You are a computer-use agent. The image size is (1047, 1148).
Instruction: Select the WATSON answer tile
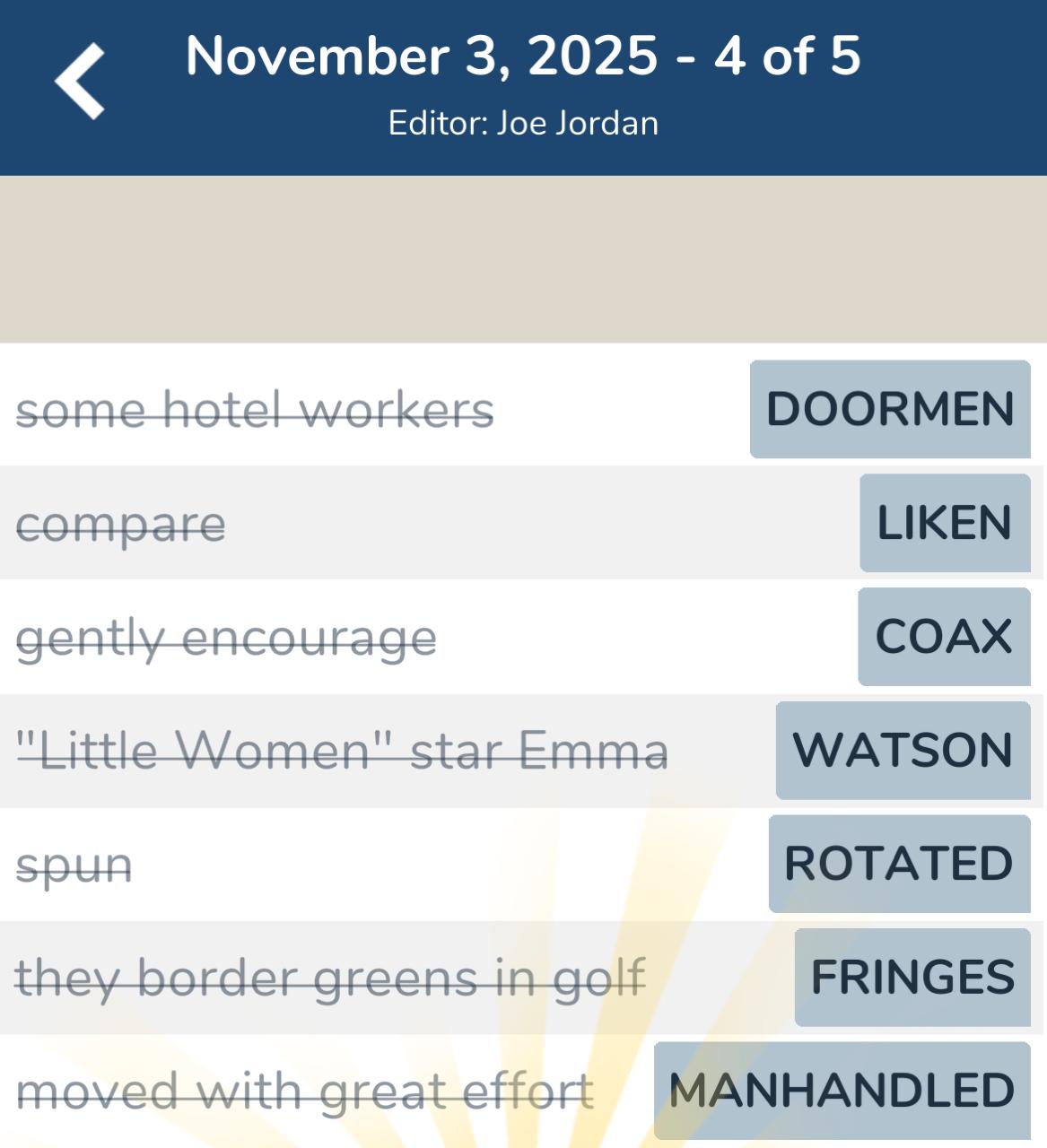[x=903, y=750]
